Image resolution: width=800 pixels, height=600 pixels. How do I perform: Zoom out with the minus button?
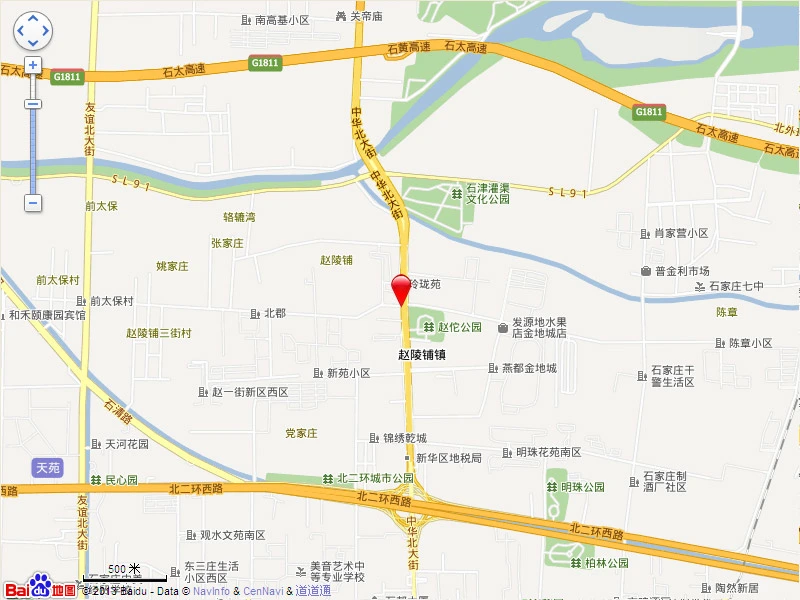(32, 203)
